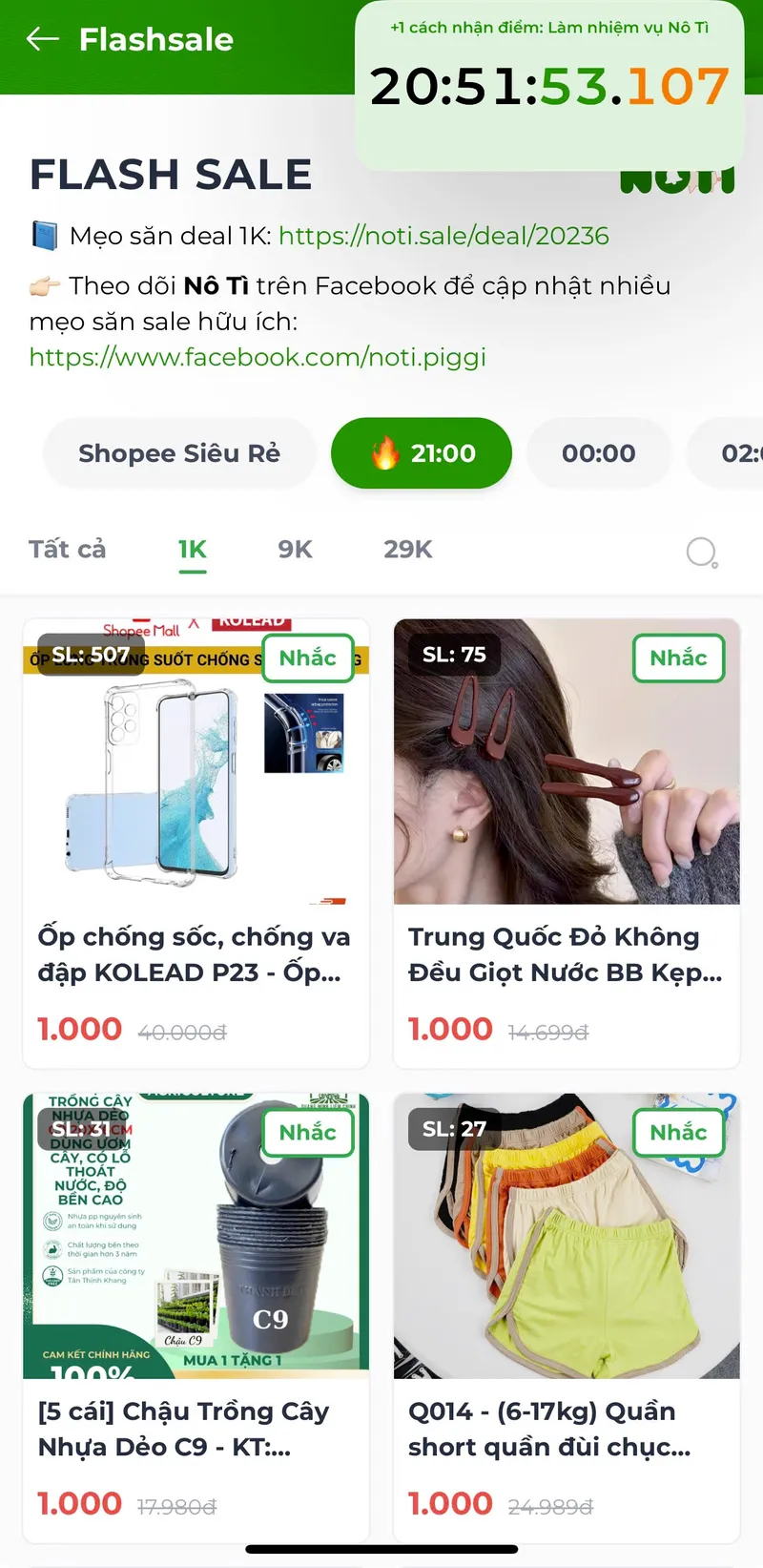View the 29K price tab
The height and width of the screenshot is (1568, 763).
(408, 550)
